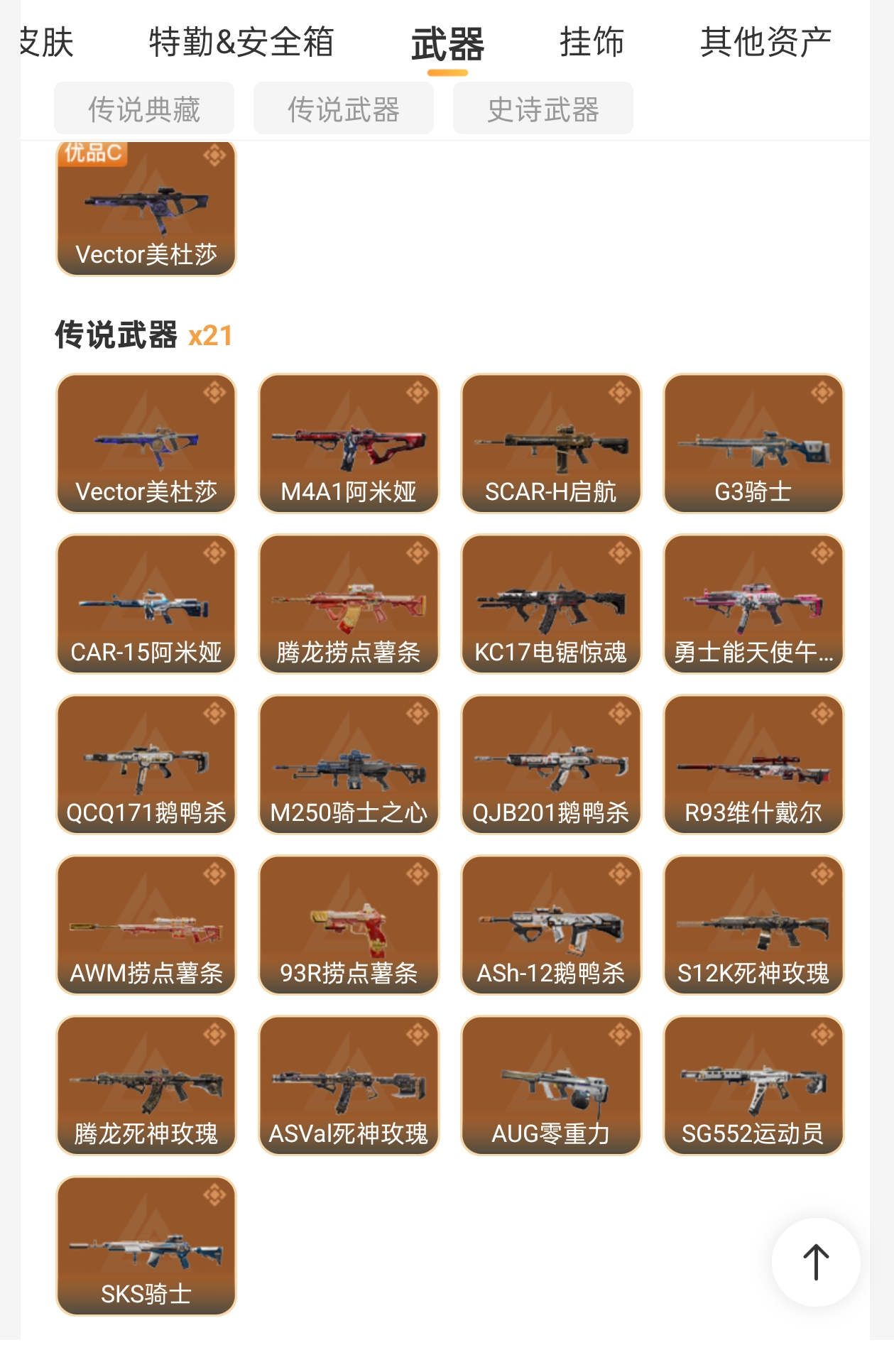Open the 优品C Vector美杜莎 item
The height and width of the screenshot is (1372, 894).
pos(146,209)
